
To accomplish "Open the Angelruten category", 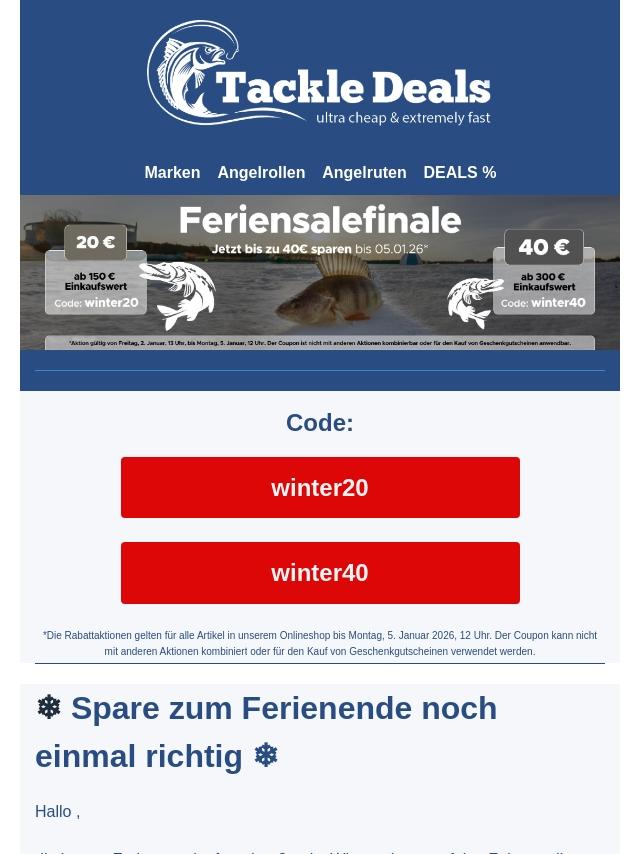I will (364, 172).
